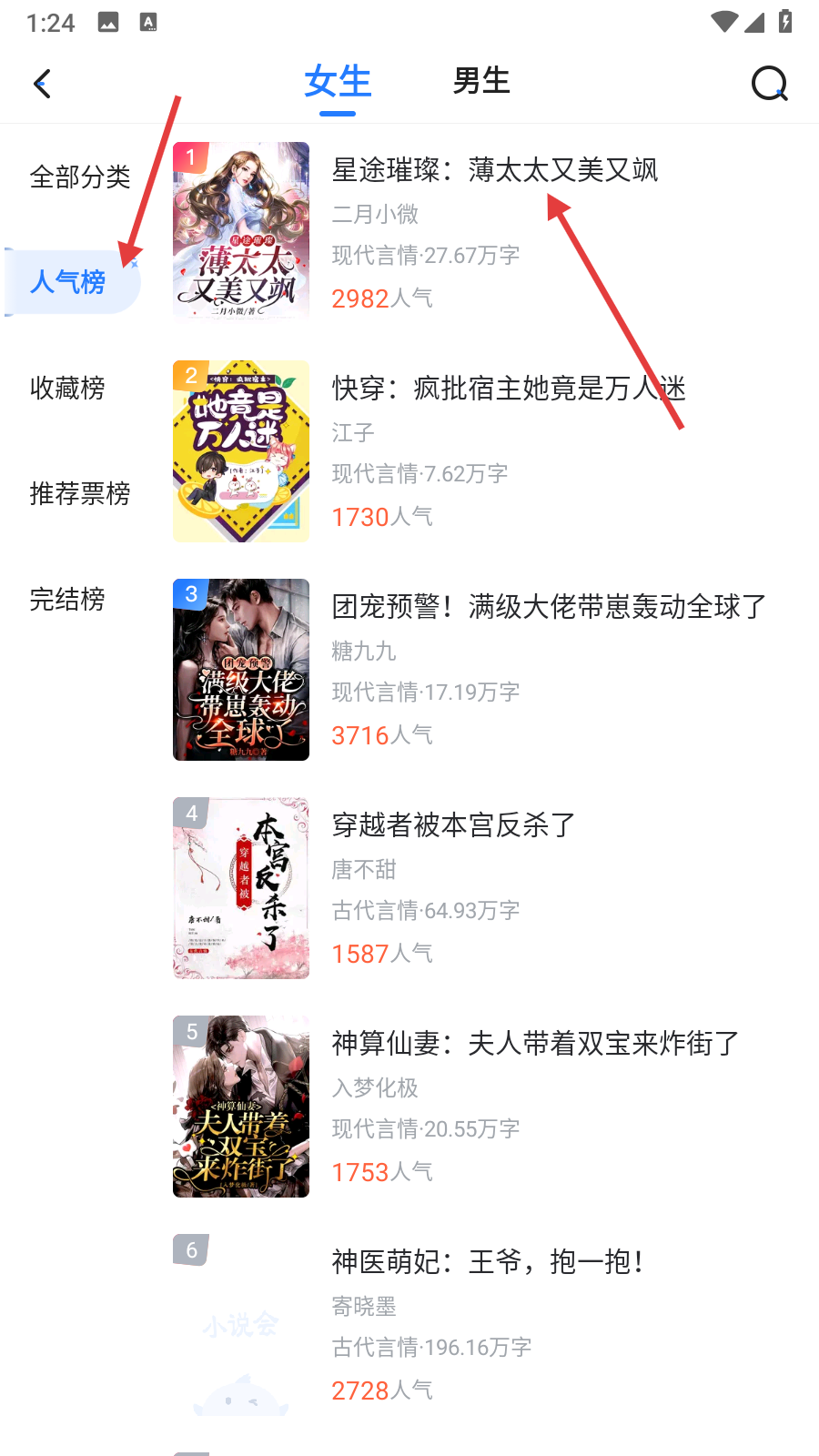Switch to the 女生 tab
The height and width of the screenshot is (1456, 819).
(x=338, y=80)
